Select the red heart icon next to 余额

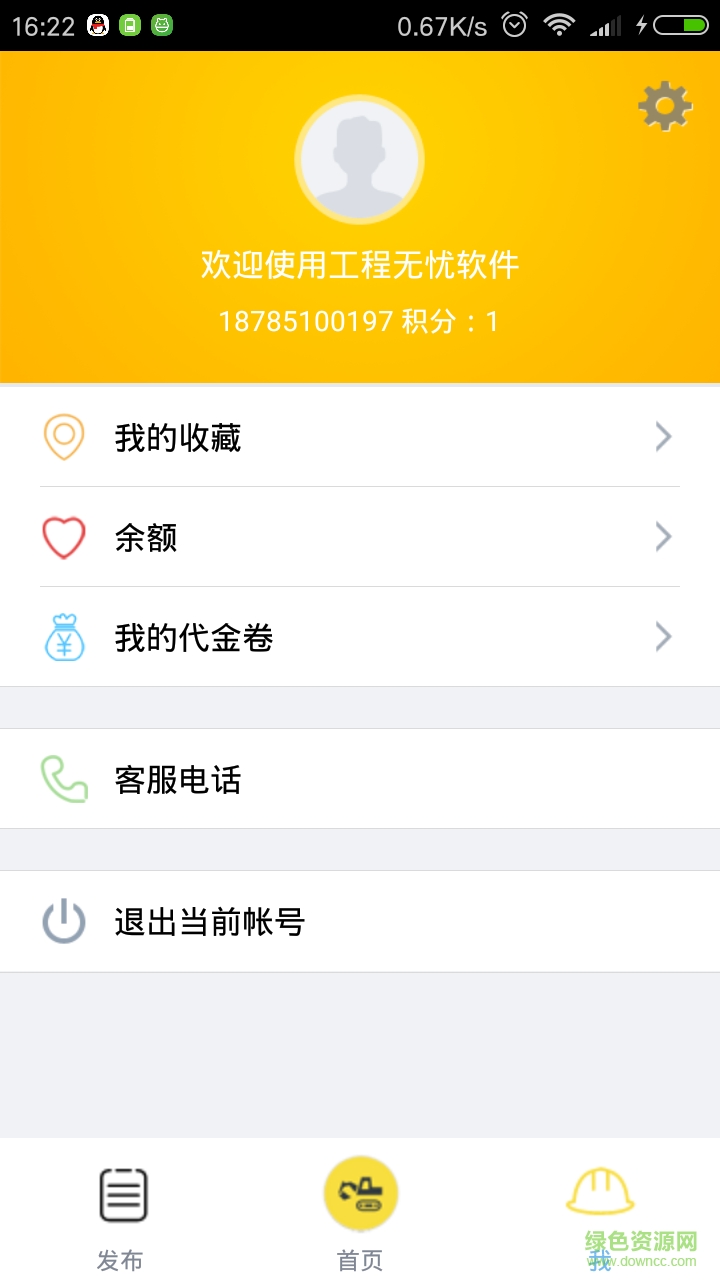[64, 536]
